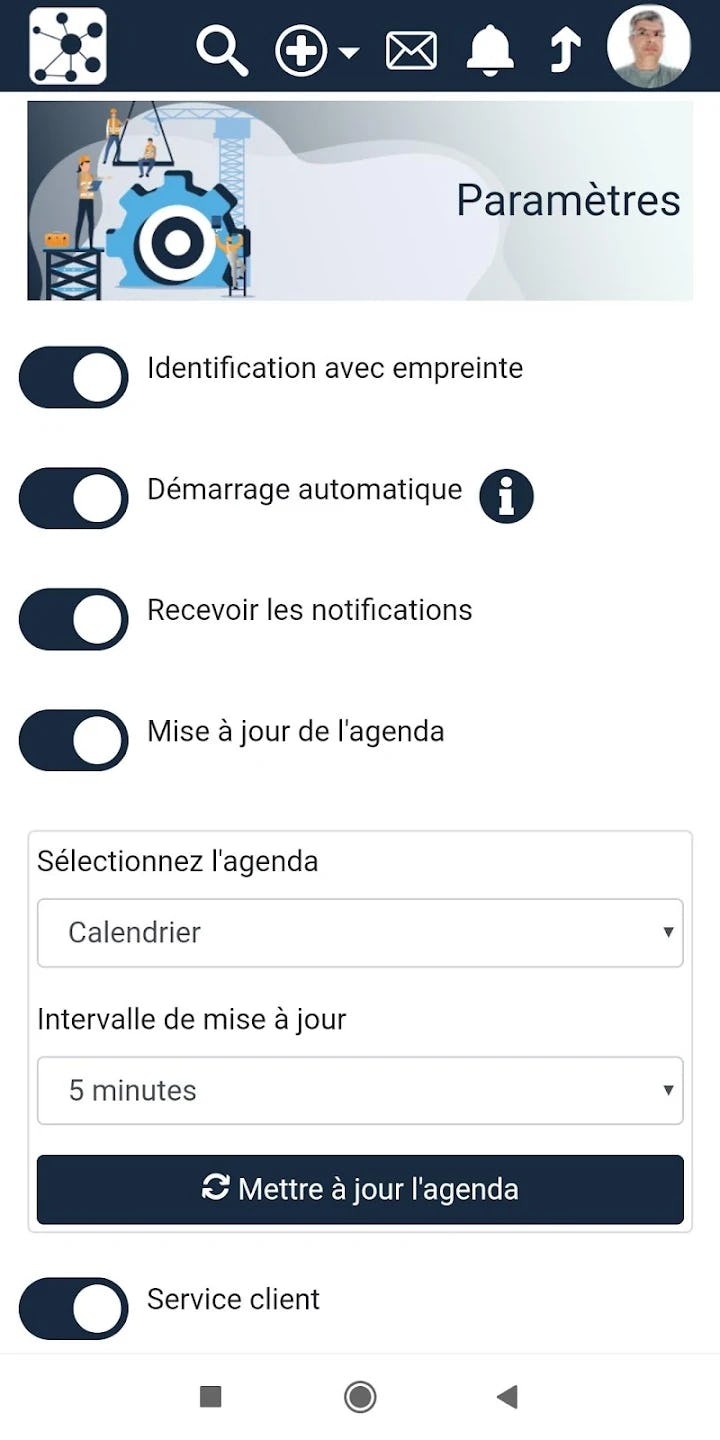Open the messages envelope icon

[411, 50]
